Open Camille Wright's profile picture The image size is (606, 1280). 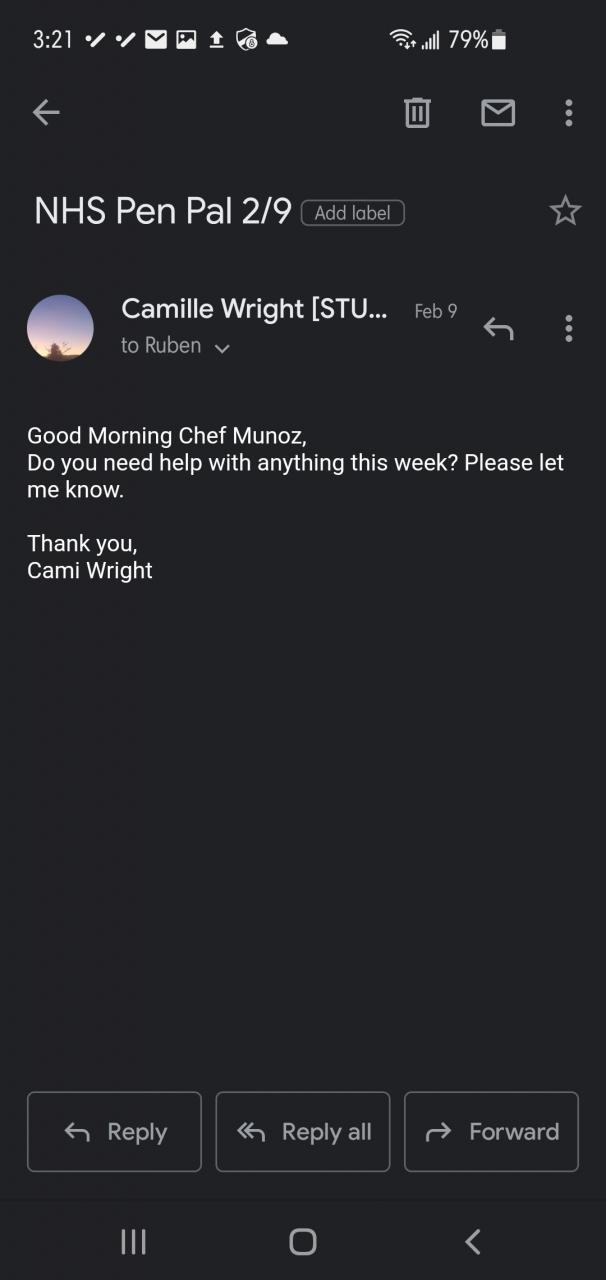[60, 328]
